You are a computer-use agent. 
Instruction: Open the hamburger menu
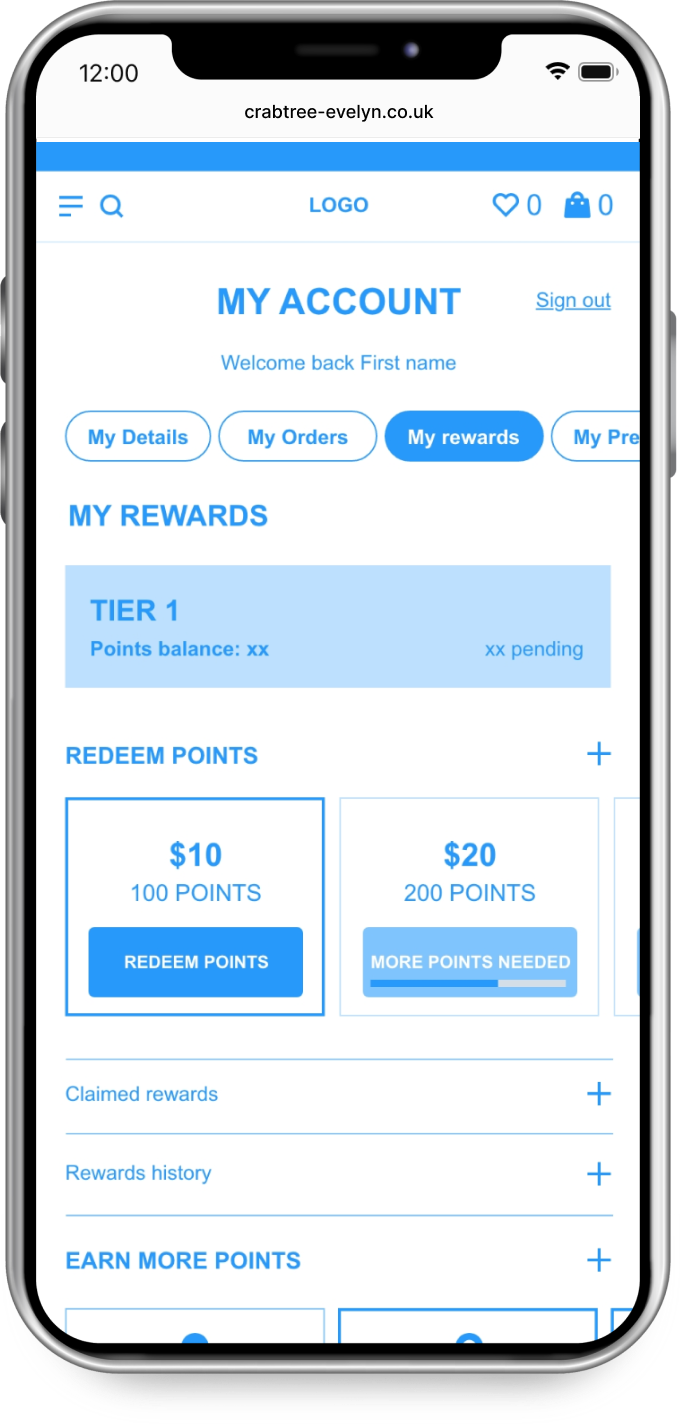70,206
